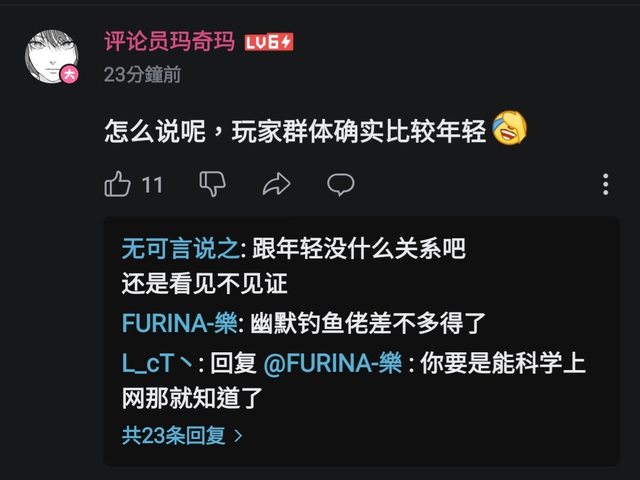Like 评论员玛奇玛's comment
Image resolution: width=640 pixels, height=480 pixels.
click(118, 184)
